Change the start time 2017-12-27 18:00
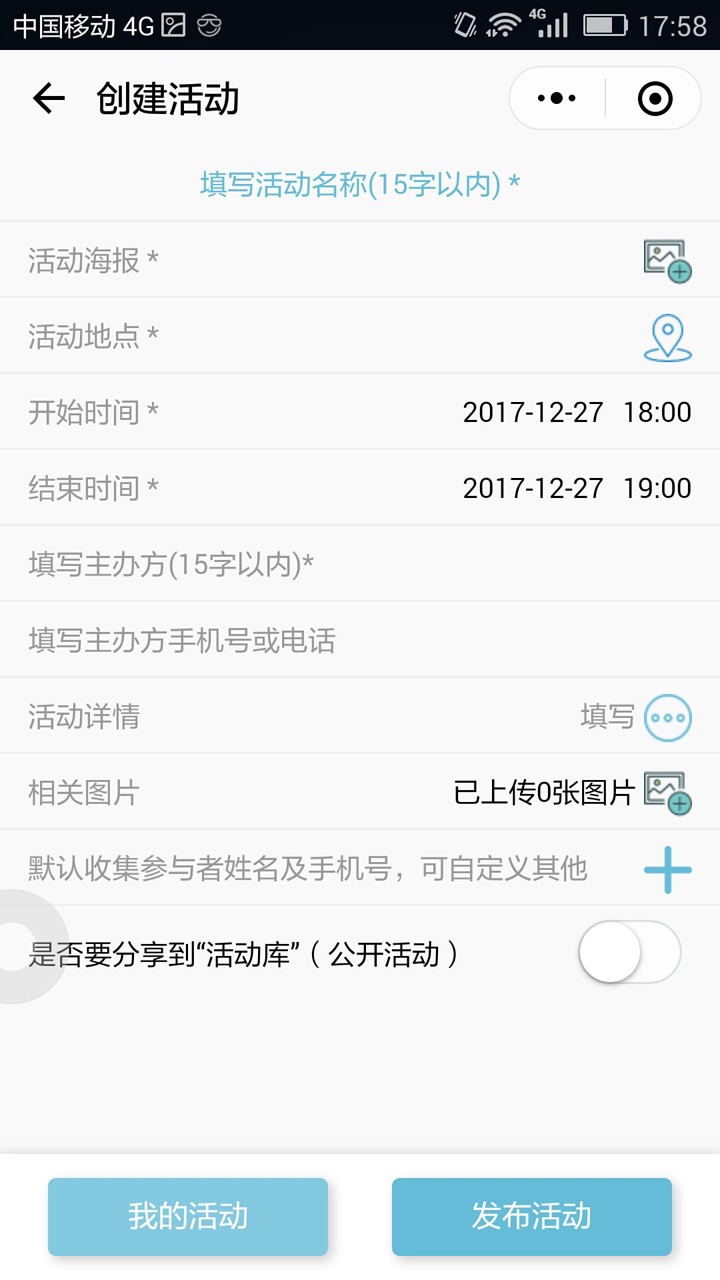The height and width of the screenshot is (1280, 720). pyautogui.click(x=577, y=412)
